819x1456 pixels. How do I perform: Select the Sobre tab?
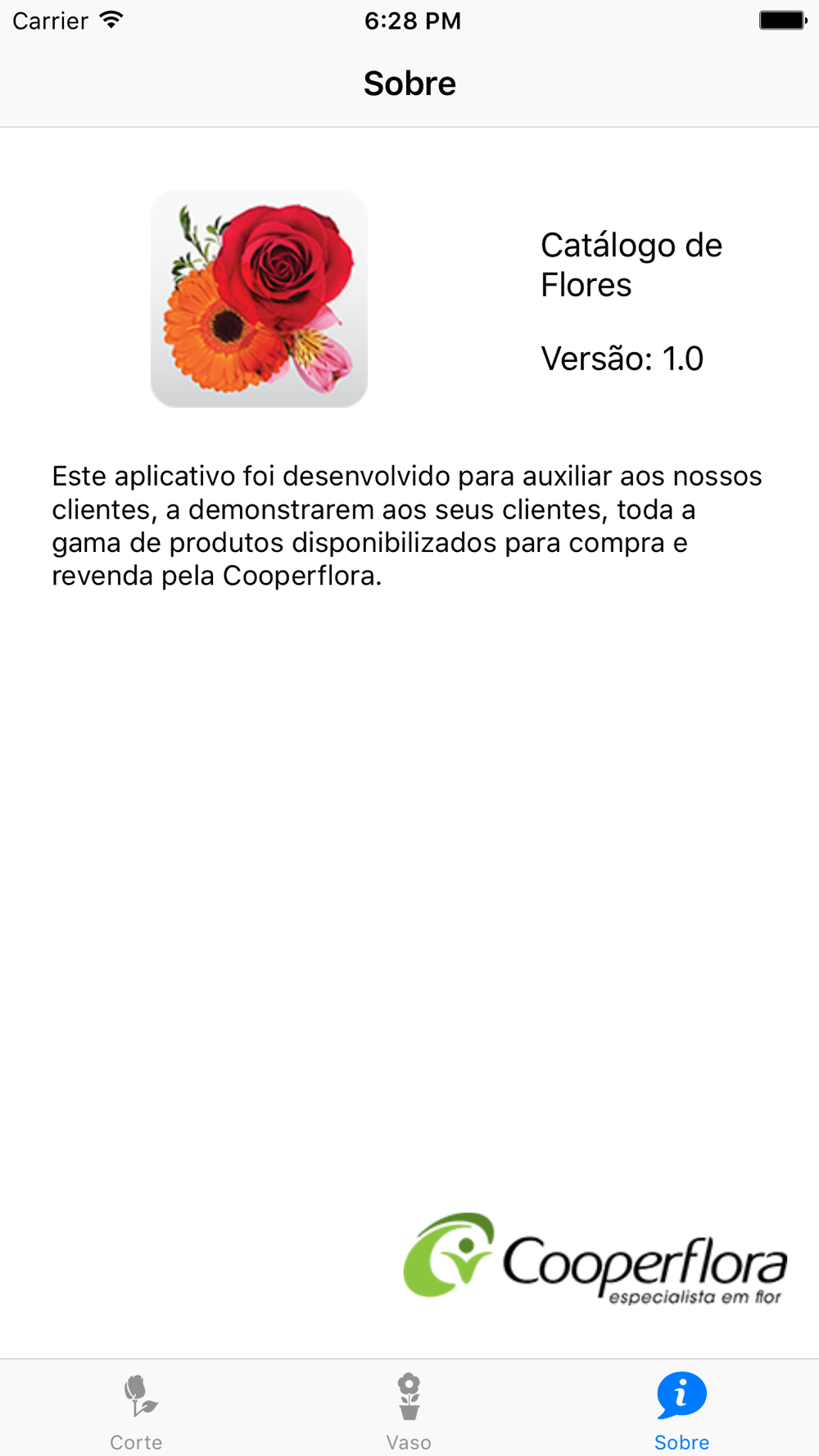click(681, 1410)
